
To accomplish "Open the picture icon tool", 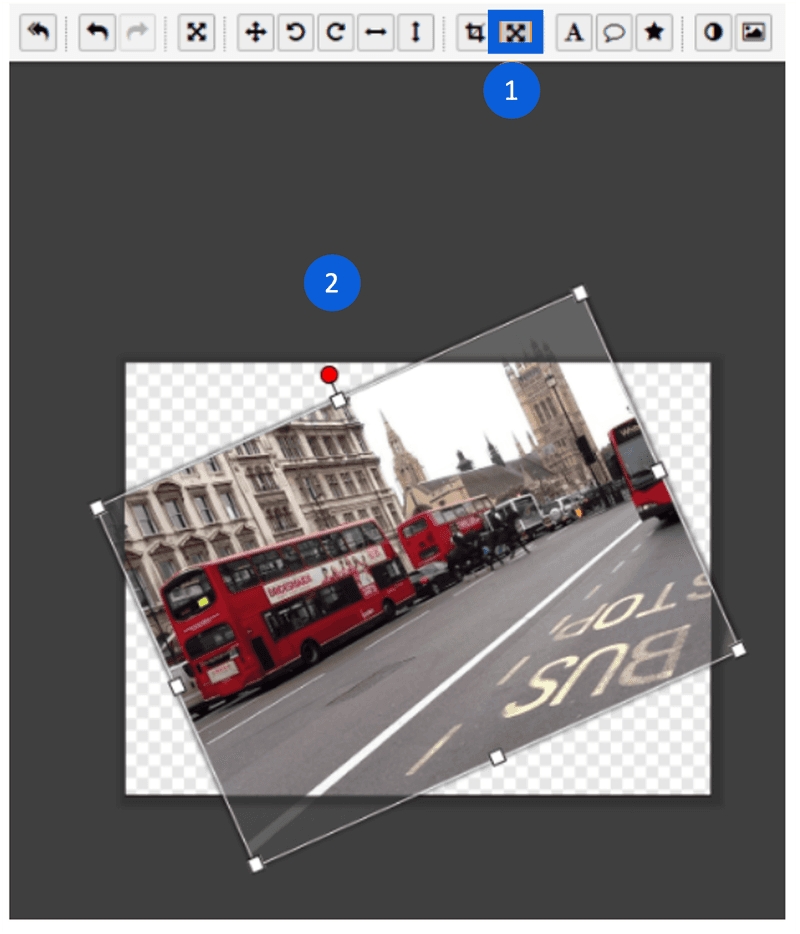I will click(752, 33).
